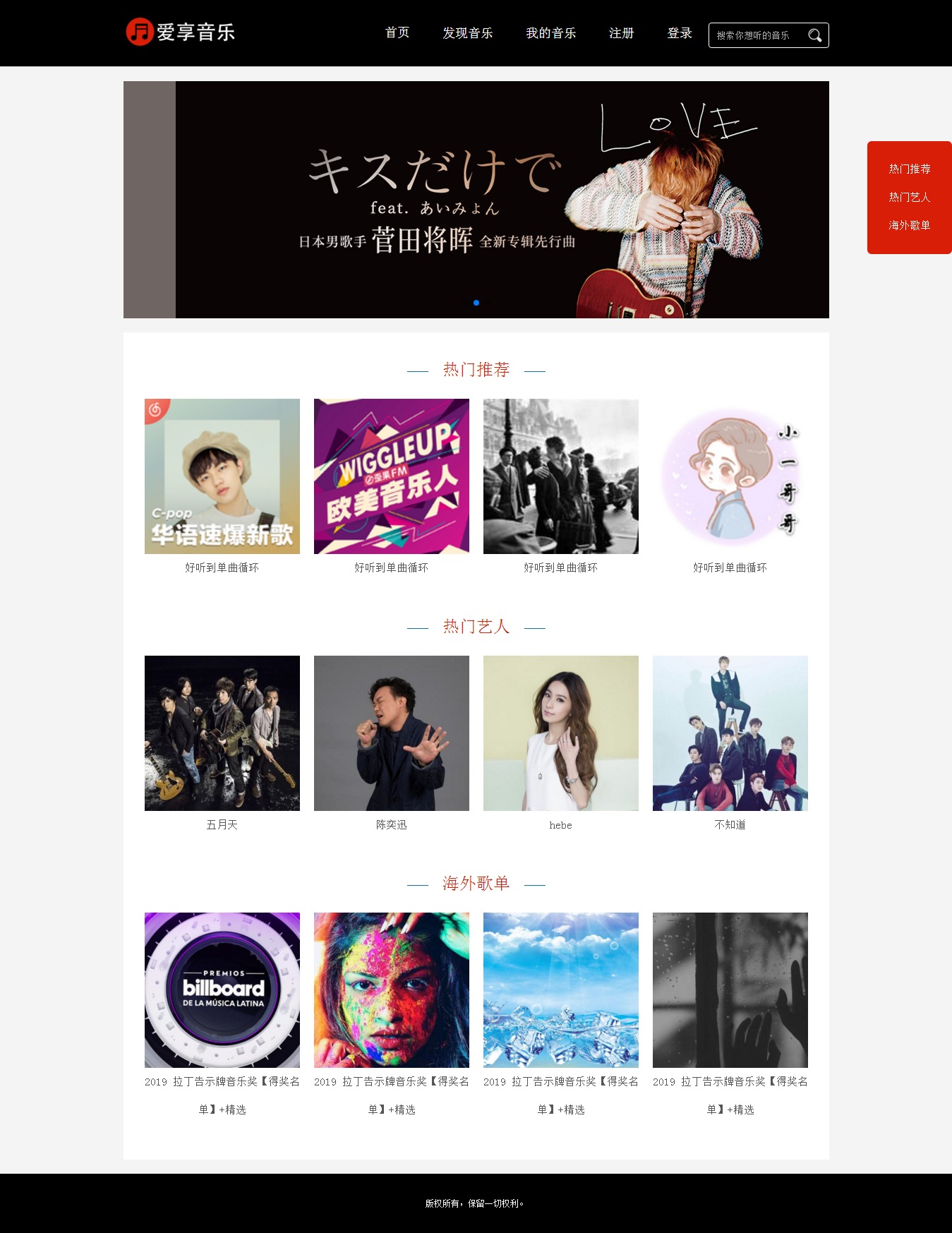This screenshot has height=1233, width=952.
Task: Switch to 我的音乐
Action: click(550, 33)
